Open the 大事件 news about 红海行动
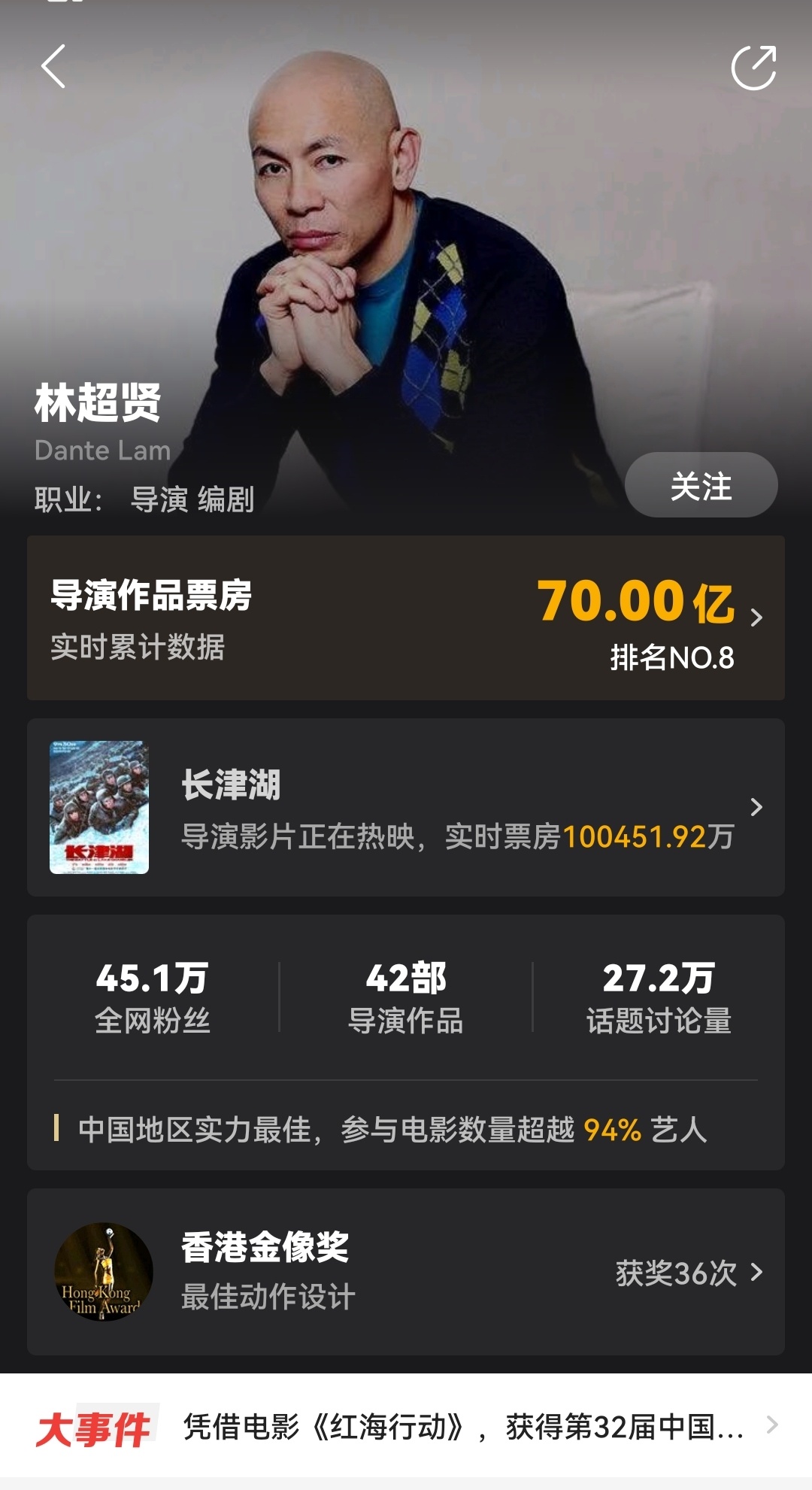 pyautogui.click(x=406, y=1426)
